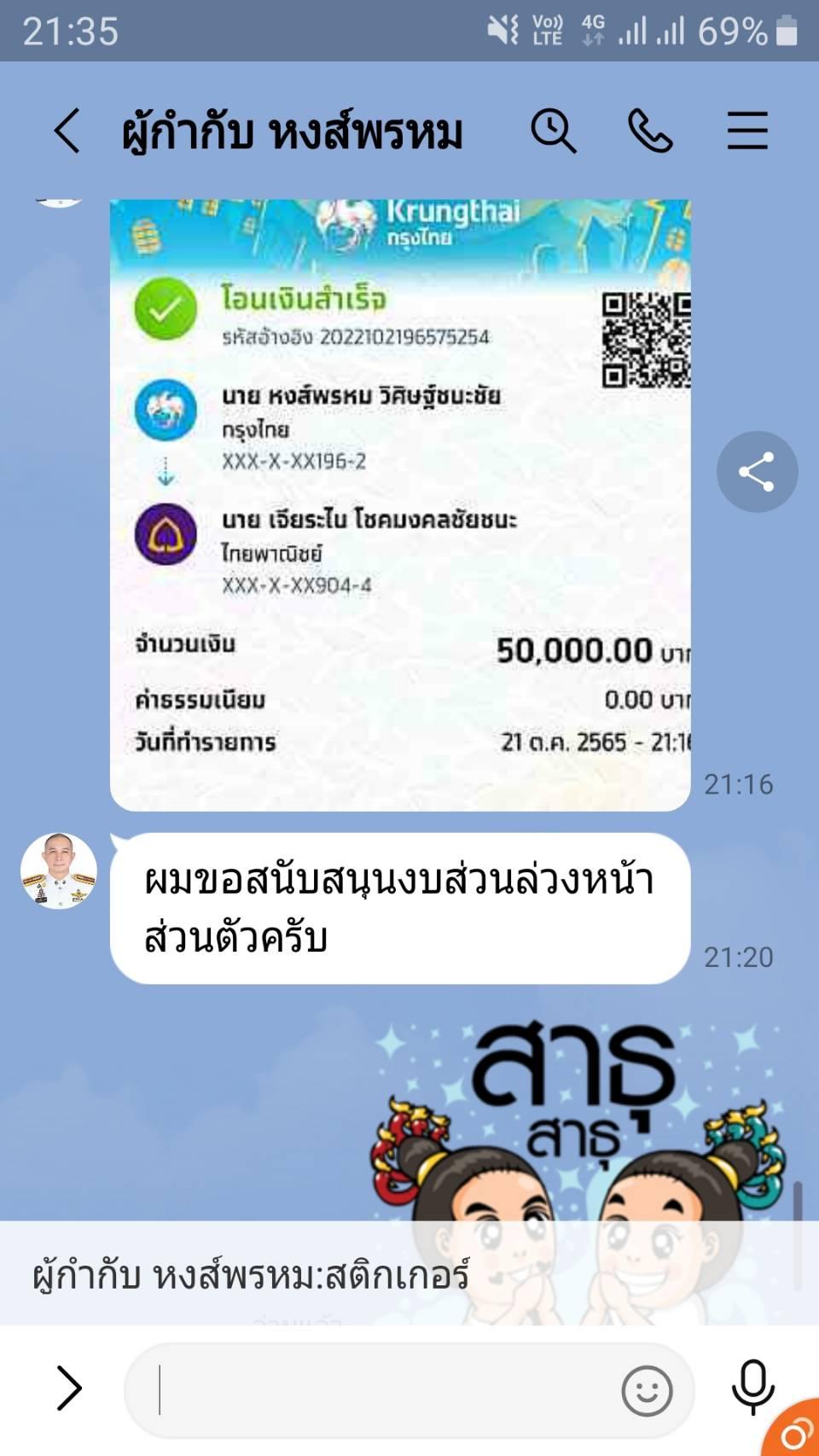View the sender's profile picture
This screenshot has width=819, height=1456.
(59, 871)
